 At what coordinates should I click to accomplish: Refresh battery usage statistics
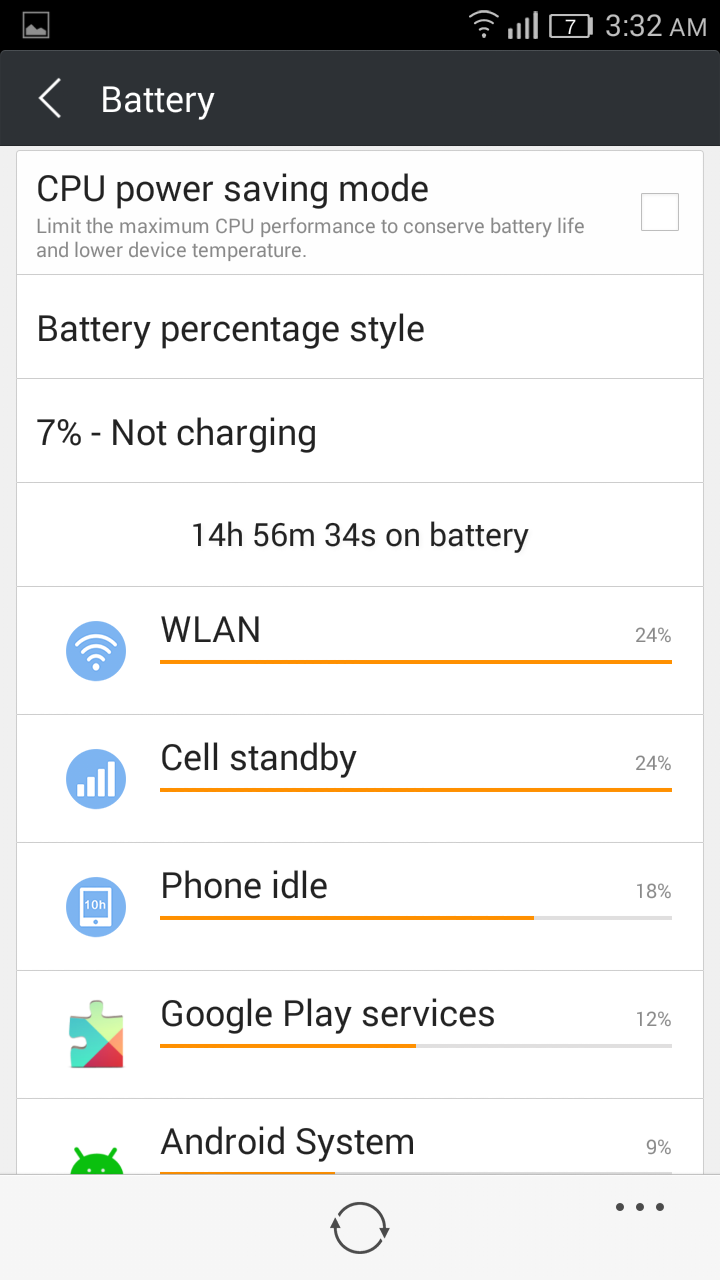[360, 1227]
